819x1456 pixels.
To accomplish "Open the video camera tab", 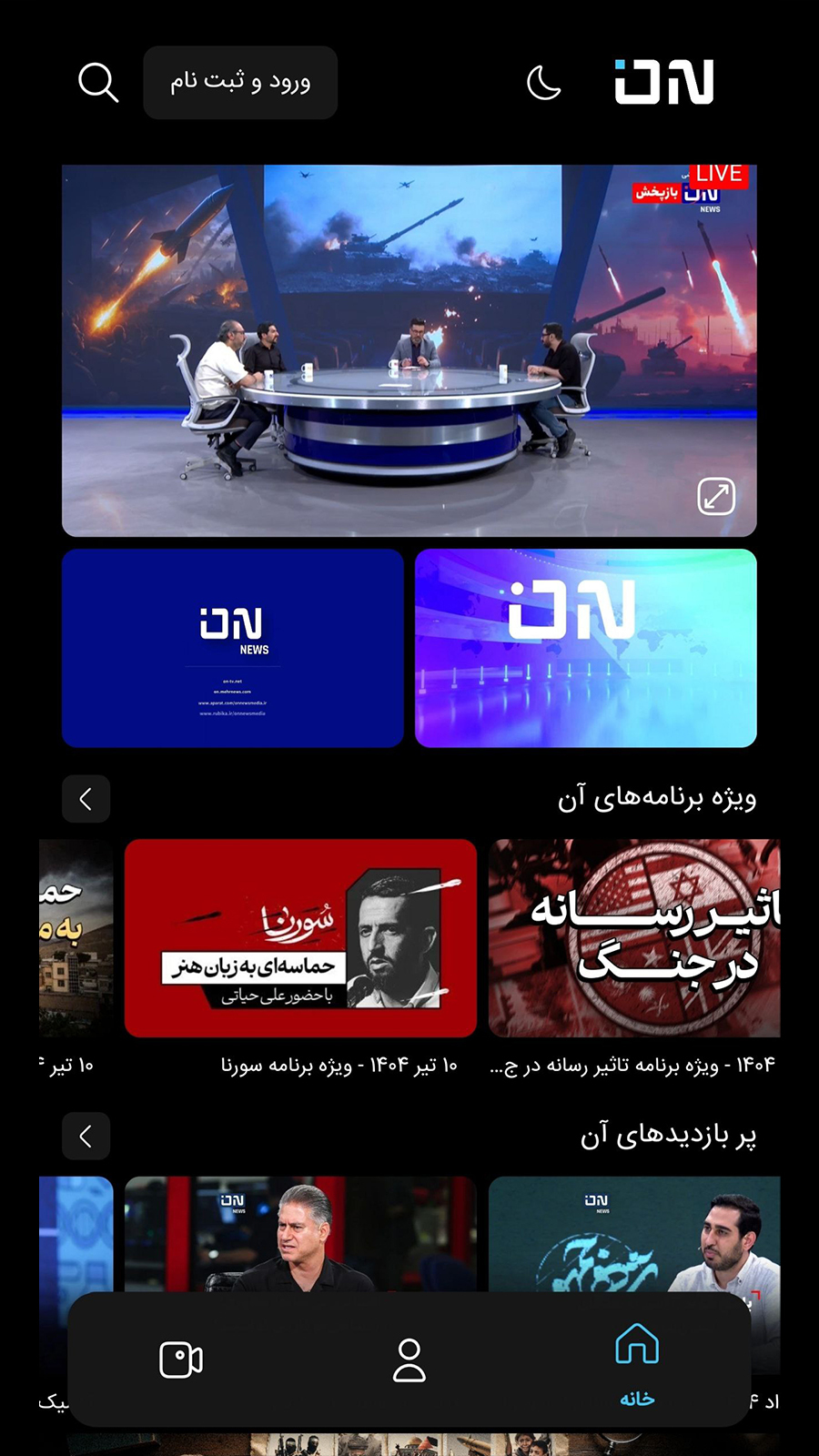I will pos(181,1360).
